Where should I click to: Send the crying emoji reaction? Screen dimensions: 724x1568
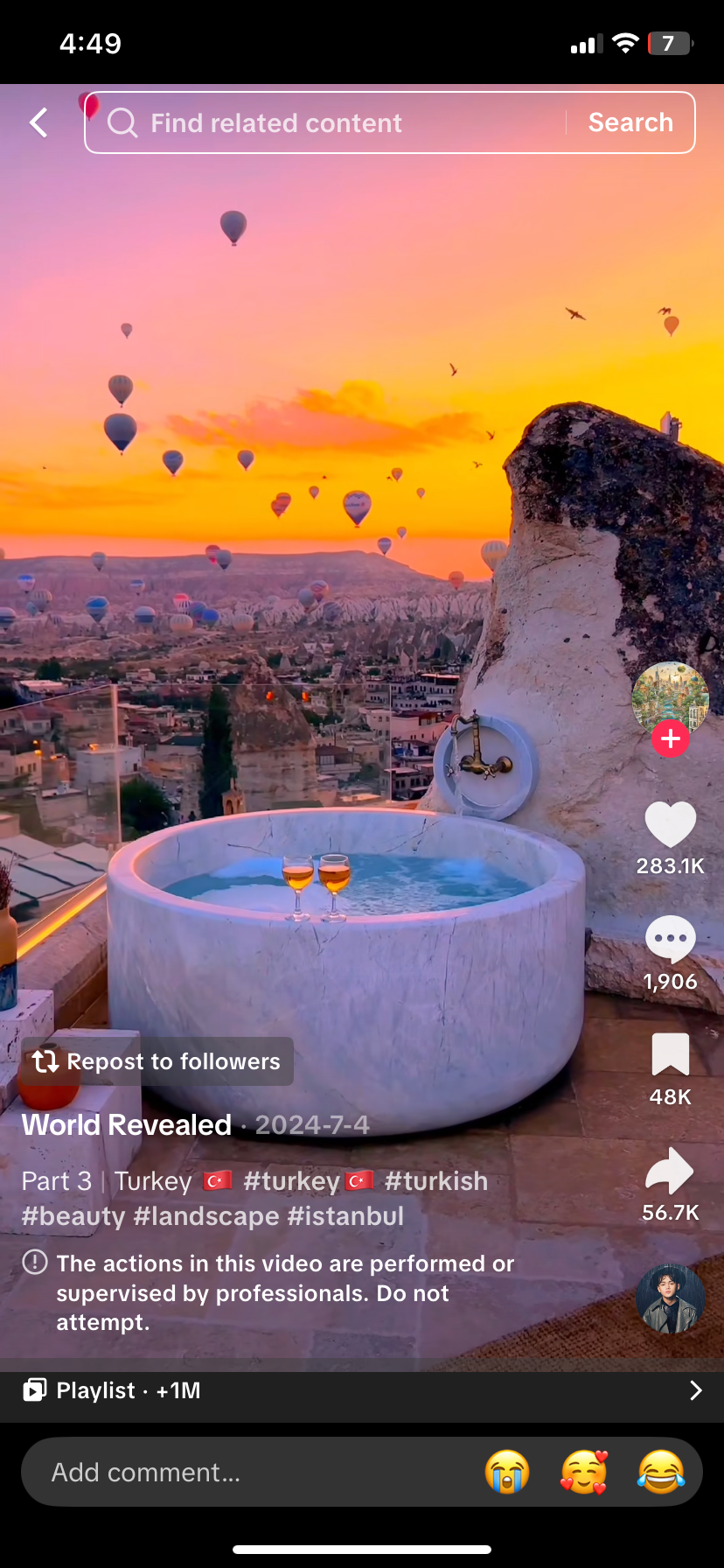click(x=507, y=1472)
